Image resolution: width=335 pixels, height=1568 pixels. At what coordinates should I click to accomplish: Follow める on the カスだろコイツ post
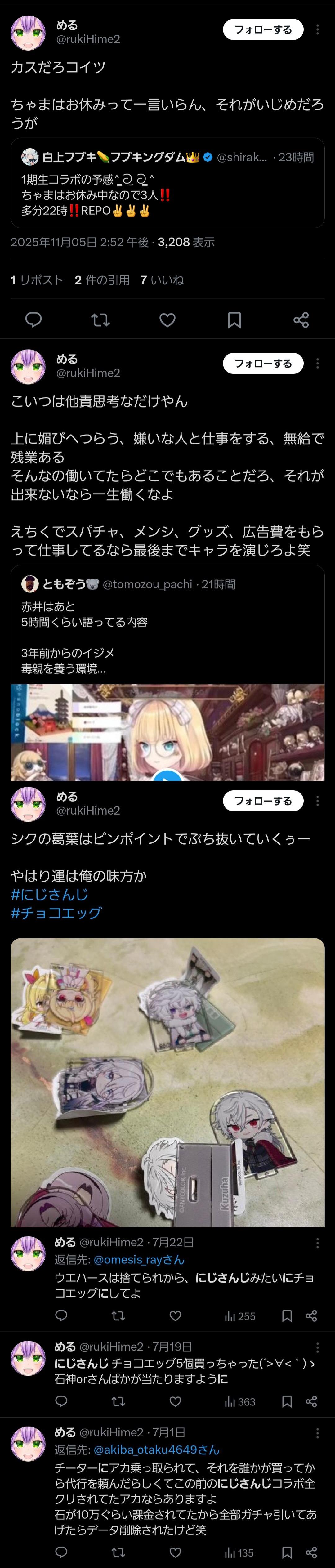pos(263,29)
